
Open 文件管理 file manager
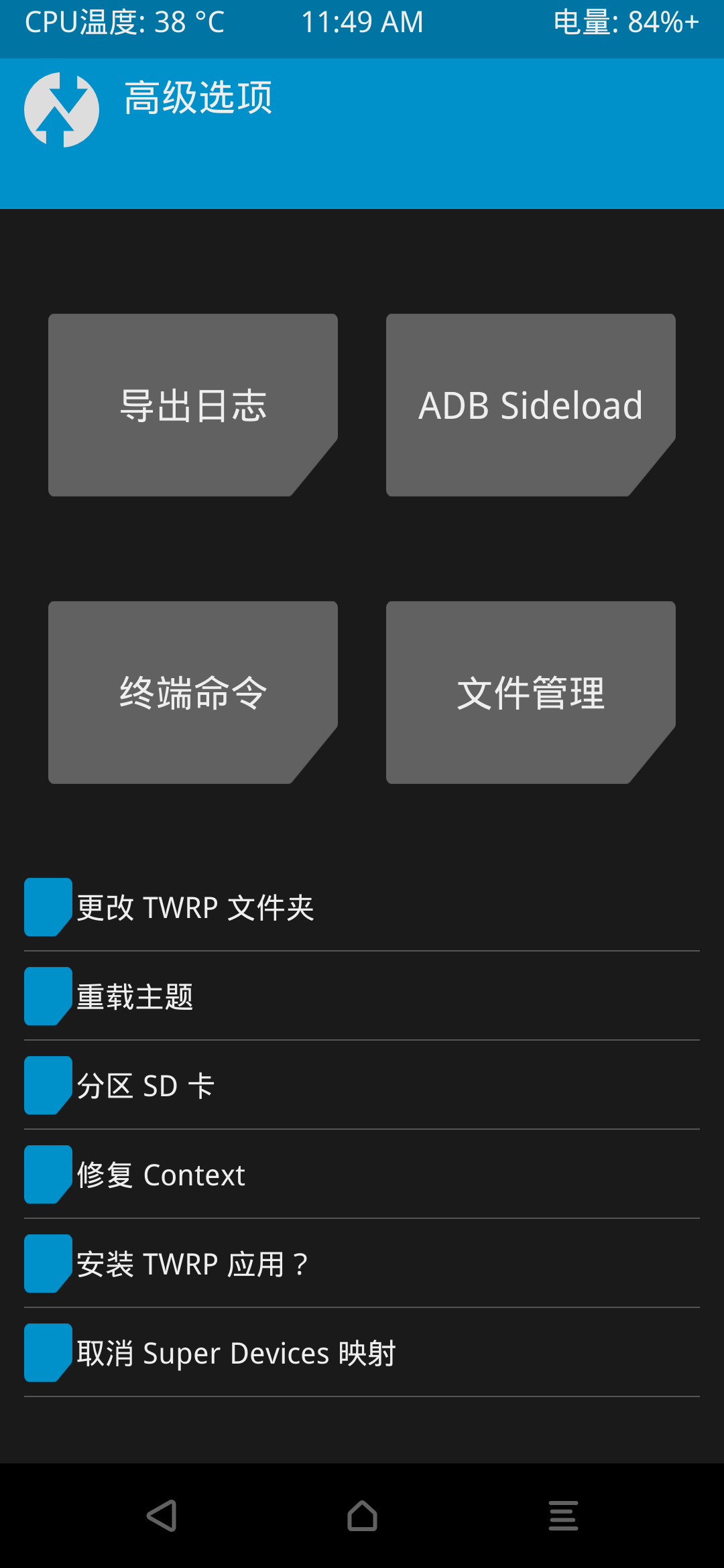tap(531, 693)
